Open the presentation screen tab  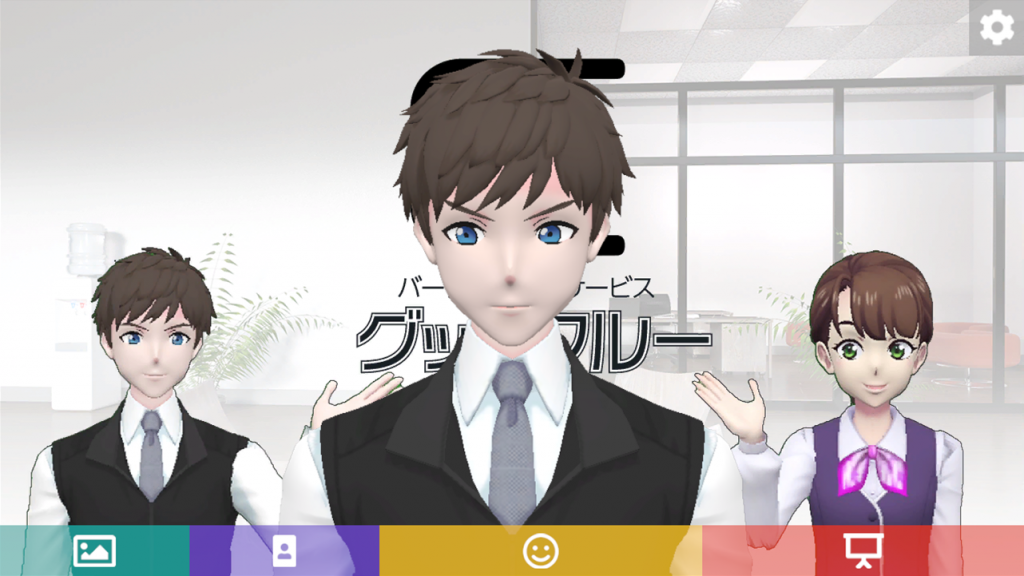click(861, 551)
